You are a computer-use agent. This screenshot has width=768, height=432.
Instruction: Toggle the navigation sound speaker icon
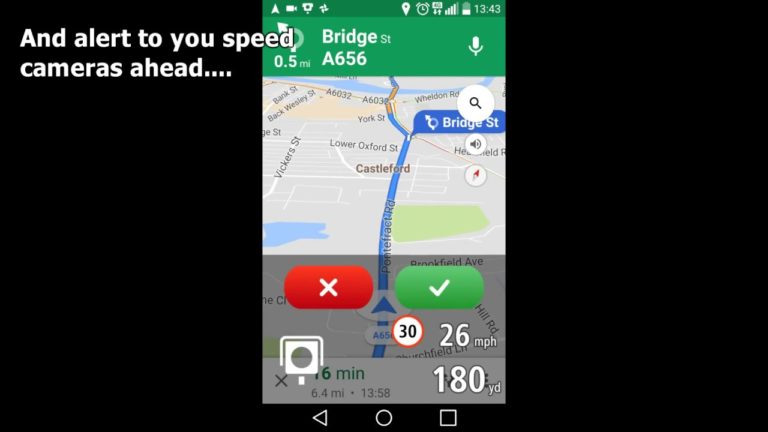coord(475,144)
